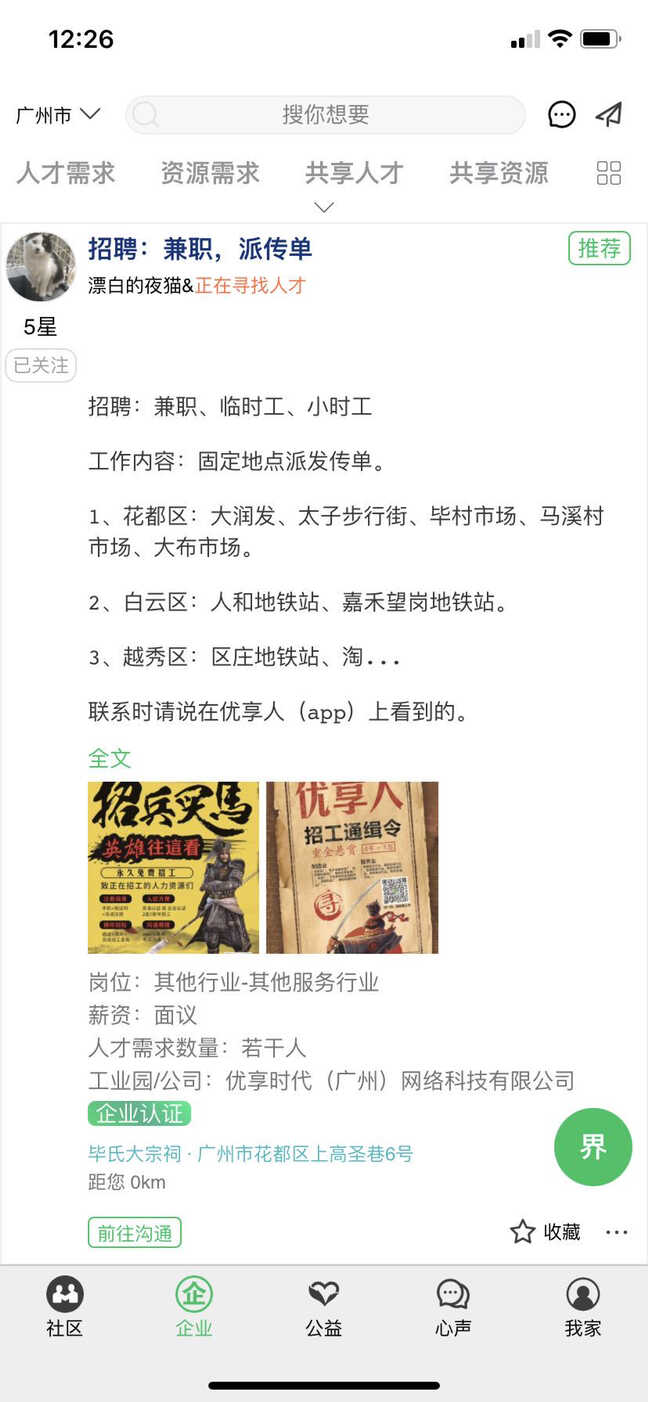Switch to the 资源需求 tab
The width and height of the screenshot is (648, 1402).
[210, 173]
